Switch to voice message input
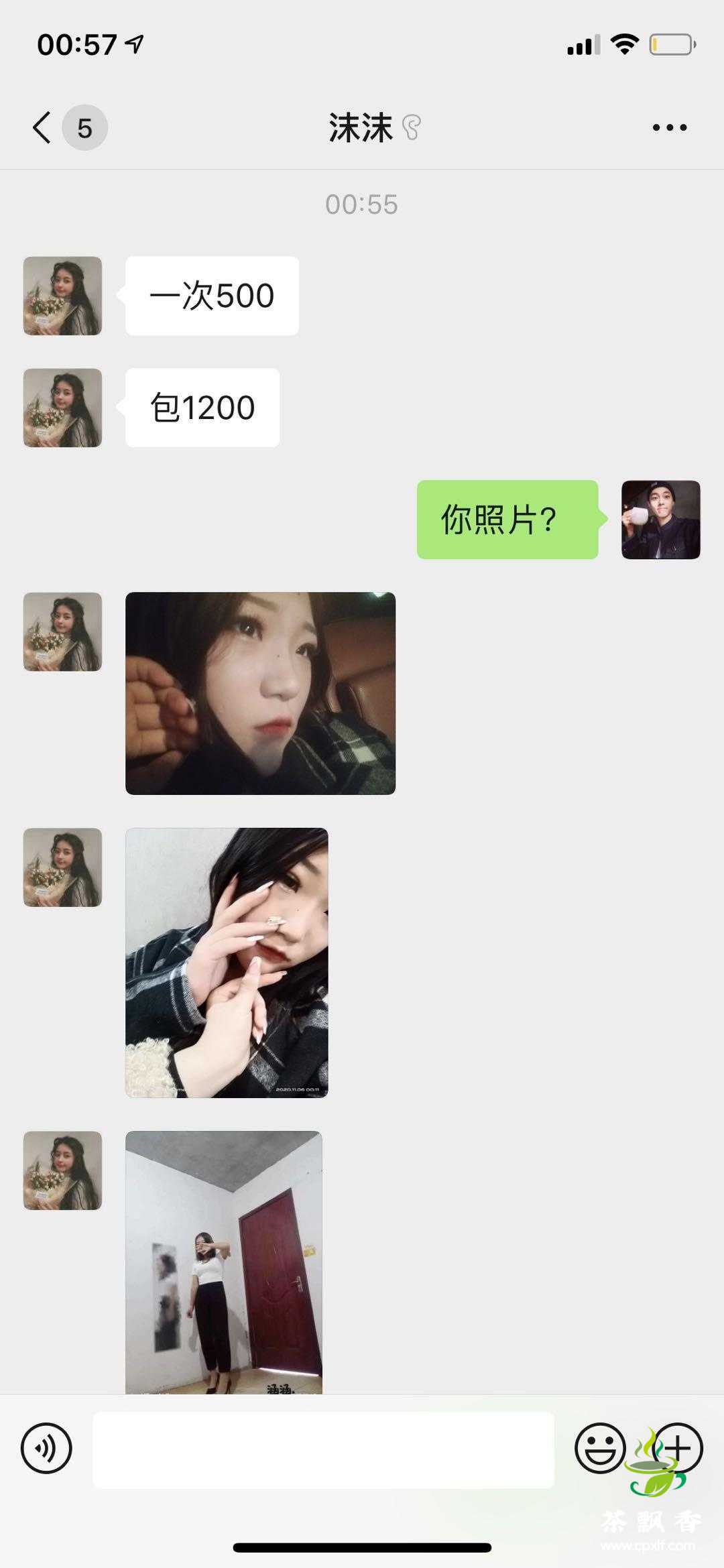The image size is (724, 1568). (x=46, y=1449)
